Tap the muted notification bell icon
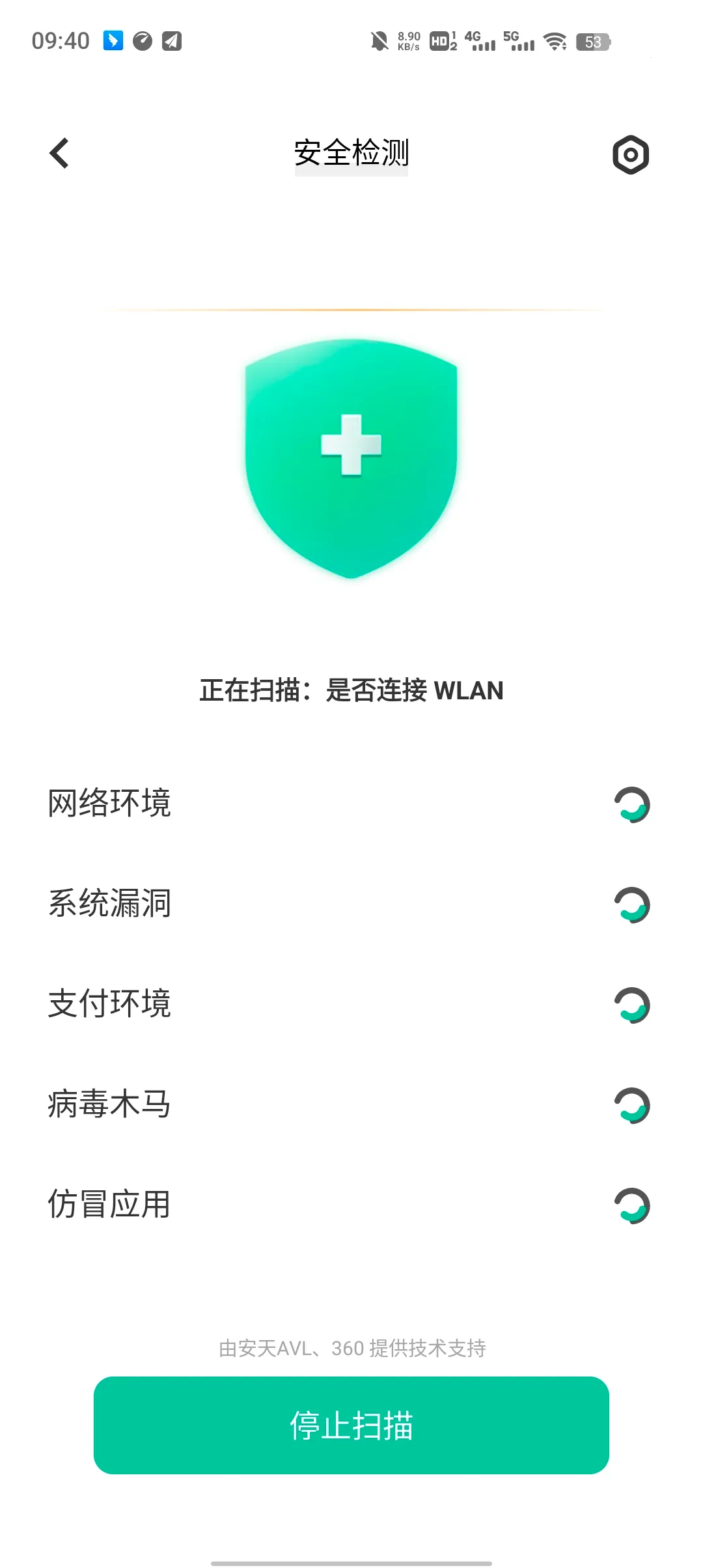703x1568 pixels. coord(378,41)
